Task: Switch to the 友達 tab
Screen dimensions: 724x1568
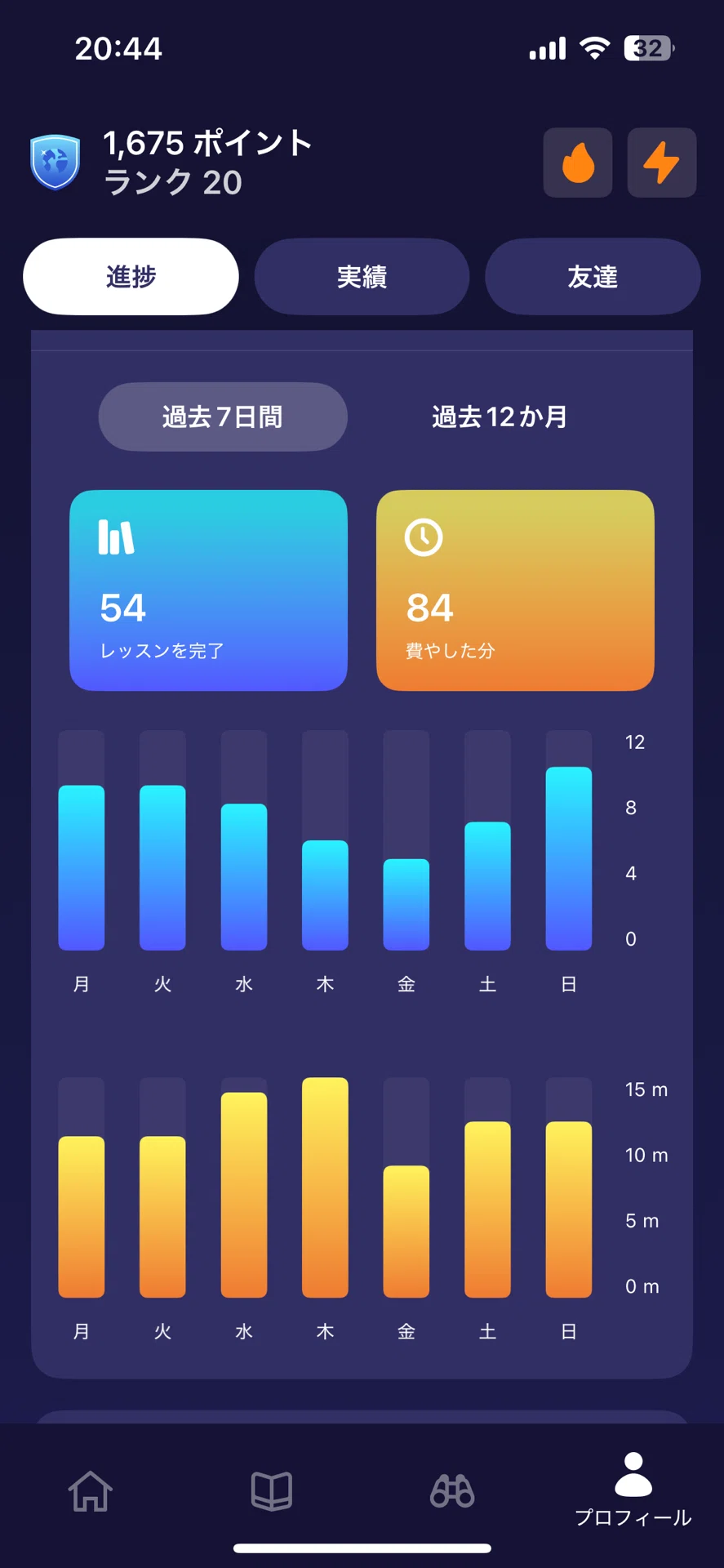Action: 593,277
